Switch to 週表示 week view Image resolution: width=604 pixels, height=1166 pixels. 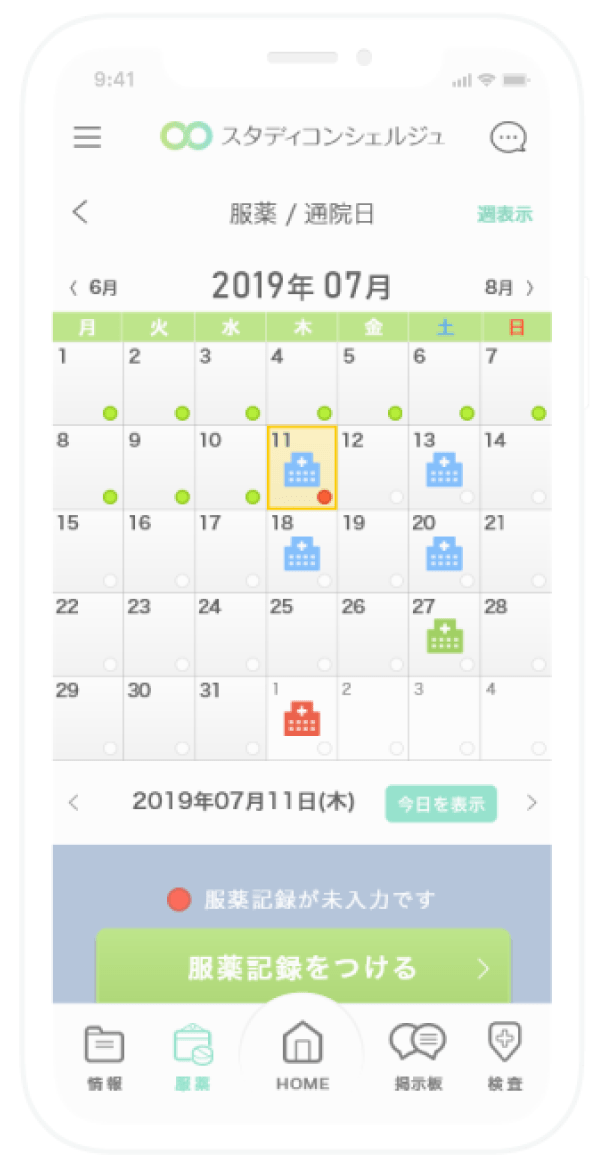pos(504,214)
